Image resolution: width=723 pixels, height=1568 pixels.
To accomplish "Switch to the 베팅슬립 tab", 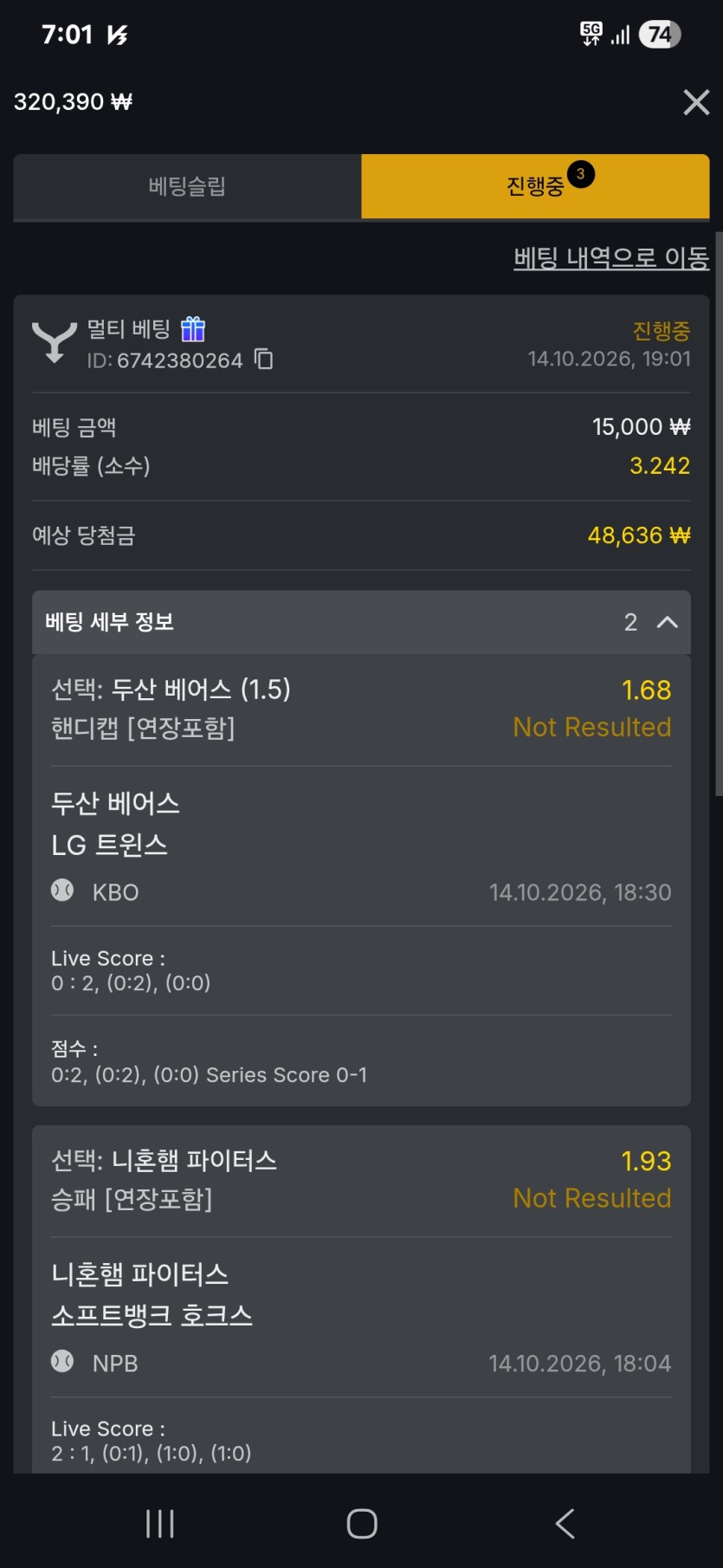I will click(187, 186).
